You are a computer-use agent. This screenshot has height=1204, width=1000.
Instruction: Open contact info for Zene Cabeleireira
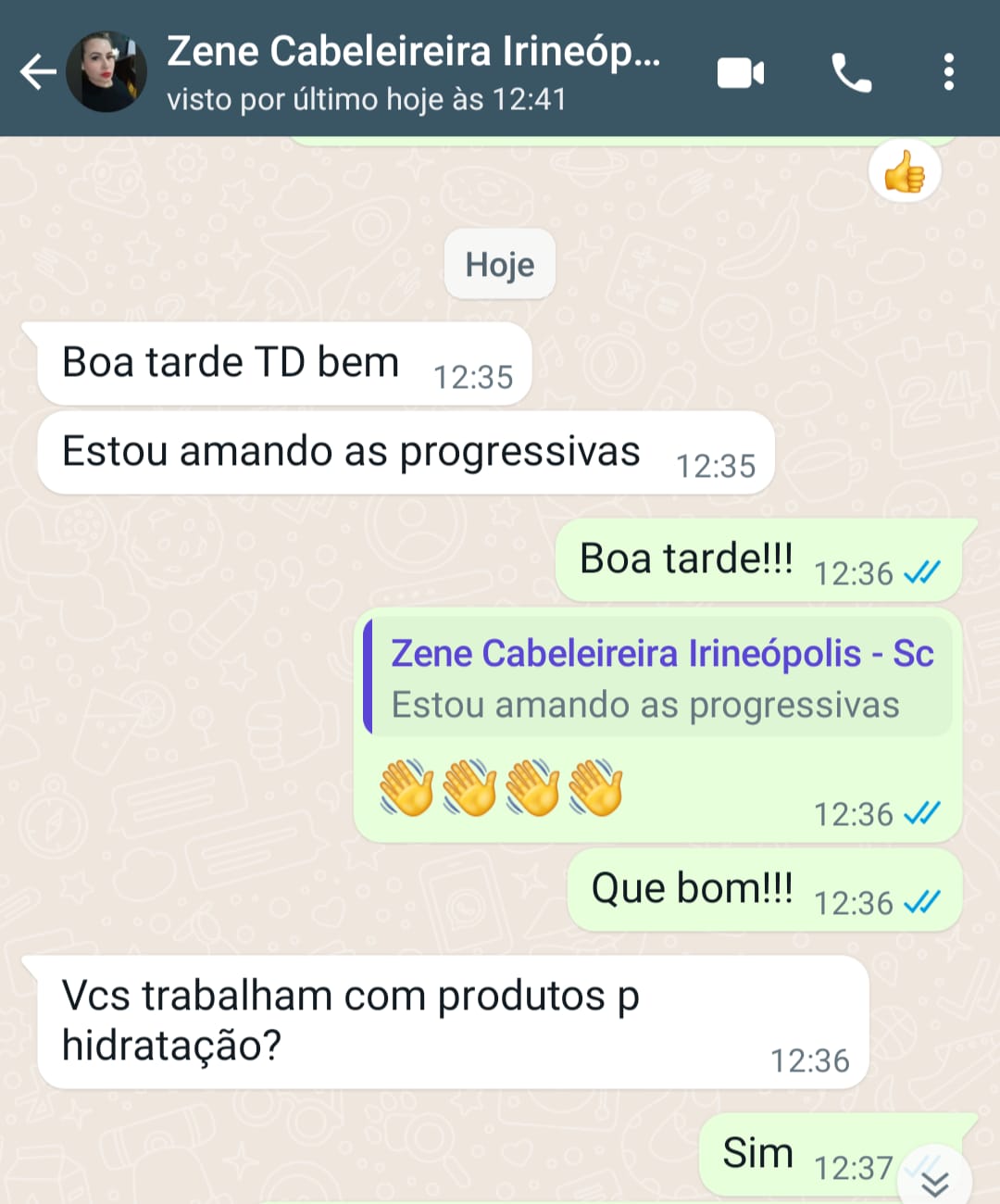click(x=412, y=71)
